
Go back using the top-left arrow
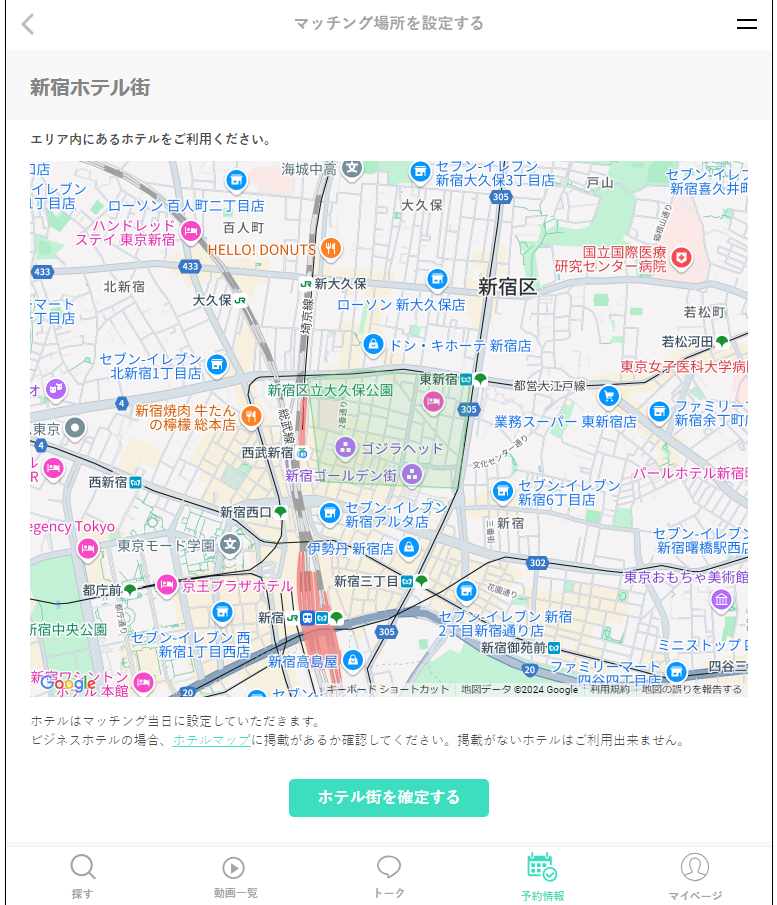tap(28, 24)
